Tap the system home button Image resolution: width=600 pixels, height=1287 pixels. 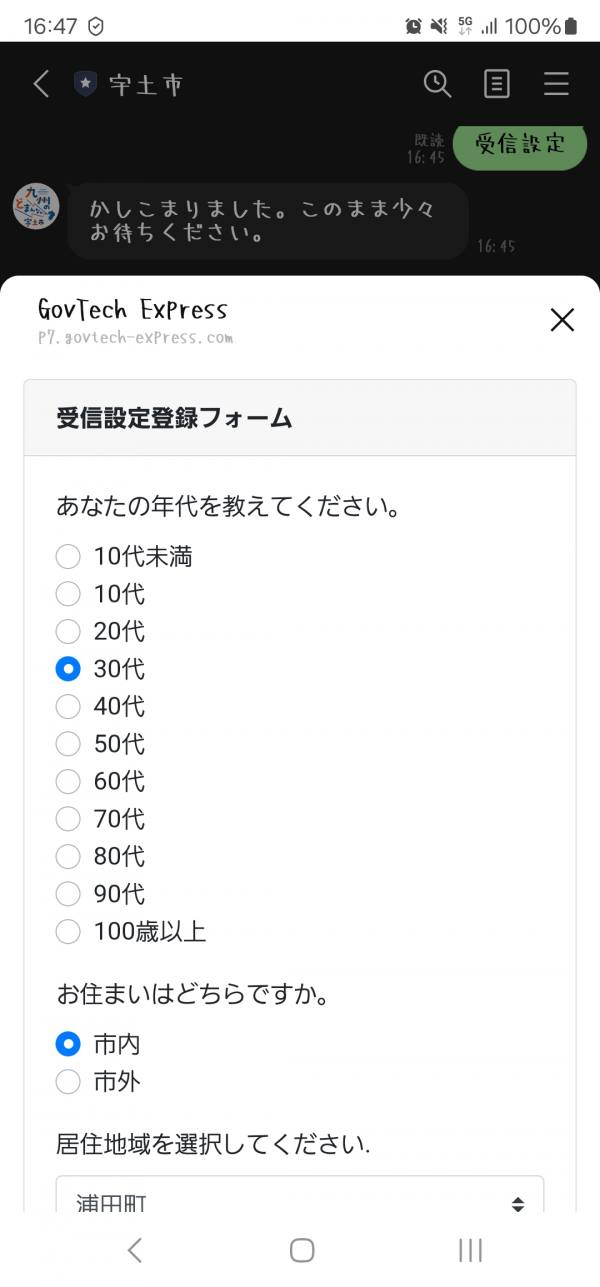[x=302, y=1249]
